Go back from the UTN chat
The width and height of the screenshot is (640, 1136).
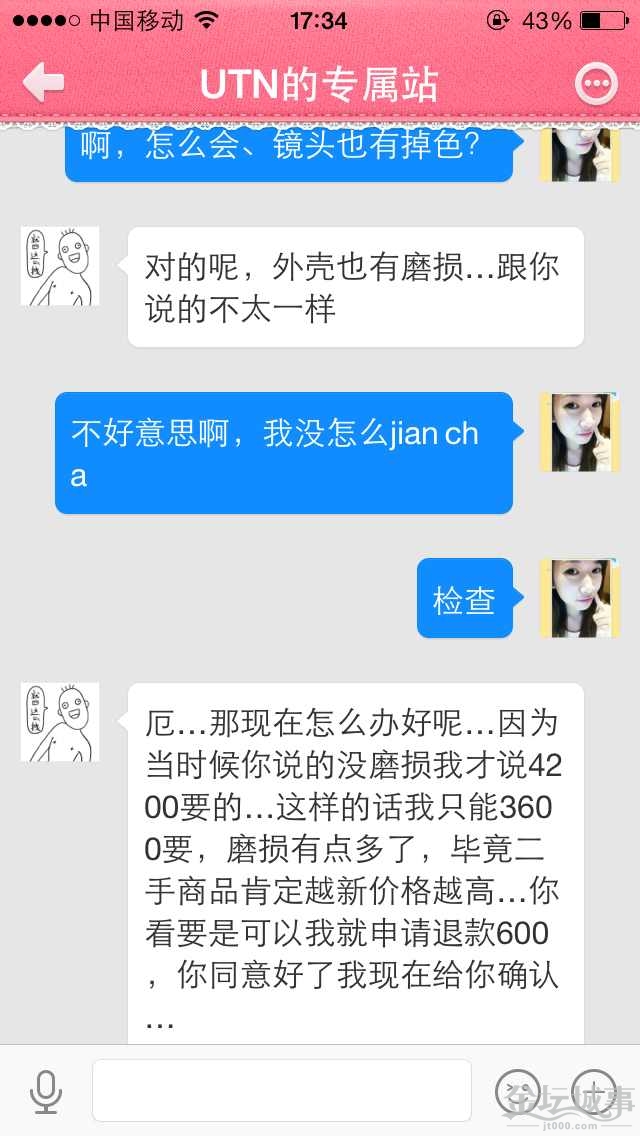pyautogui.click(x=43, y=83)
